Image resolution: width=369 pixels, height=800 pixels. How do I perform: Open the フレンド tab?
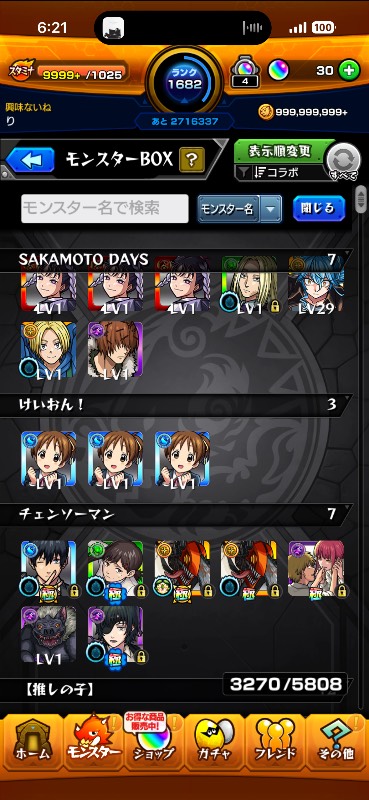tap(275, 742)
